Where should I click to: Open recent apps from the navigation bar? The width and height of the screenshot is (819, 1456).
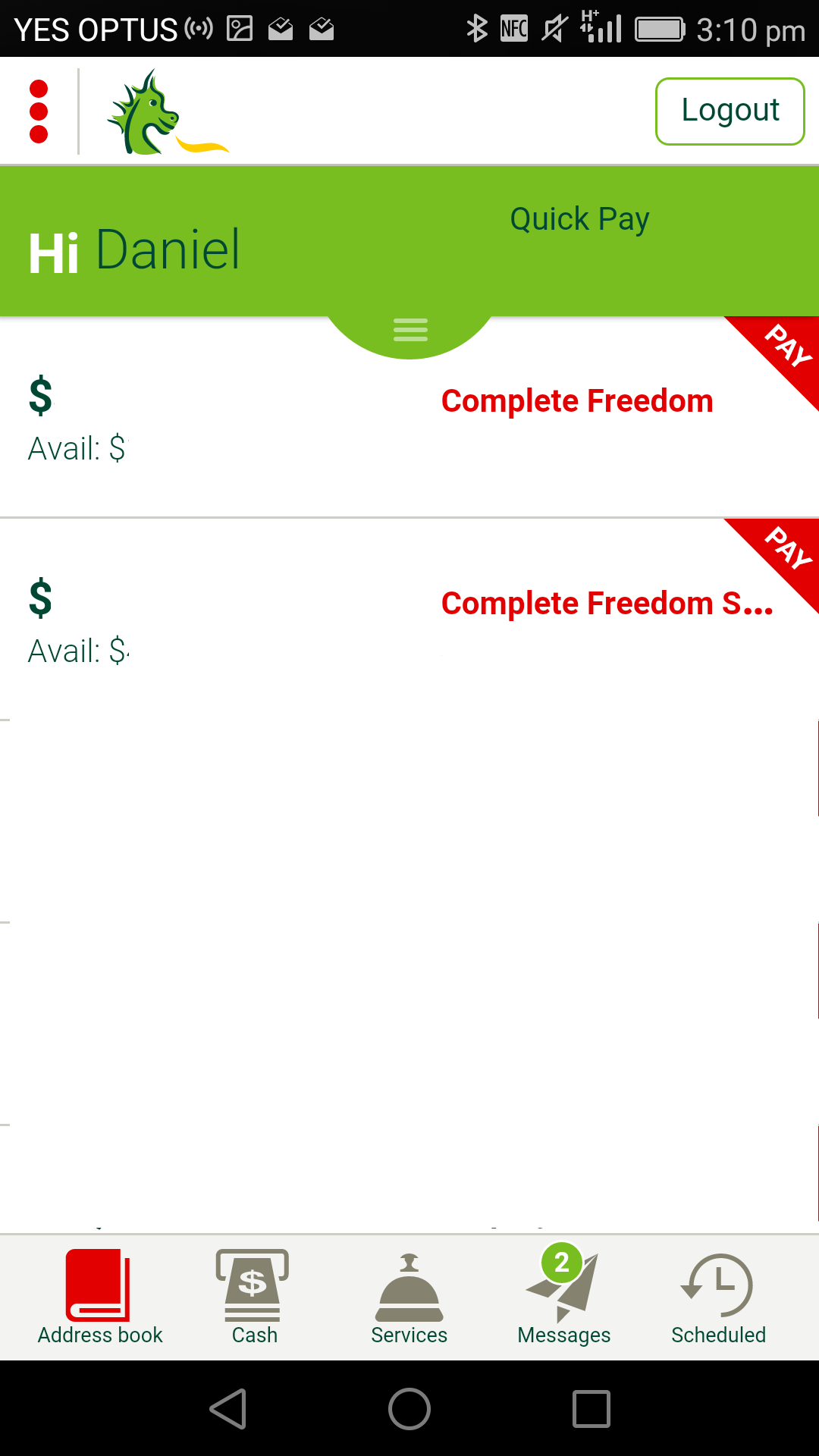(591, 1409)
